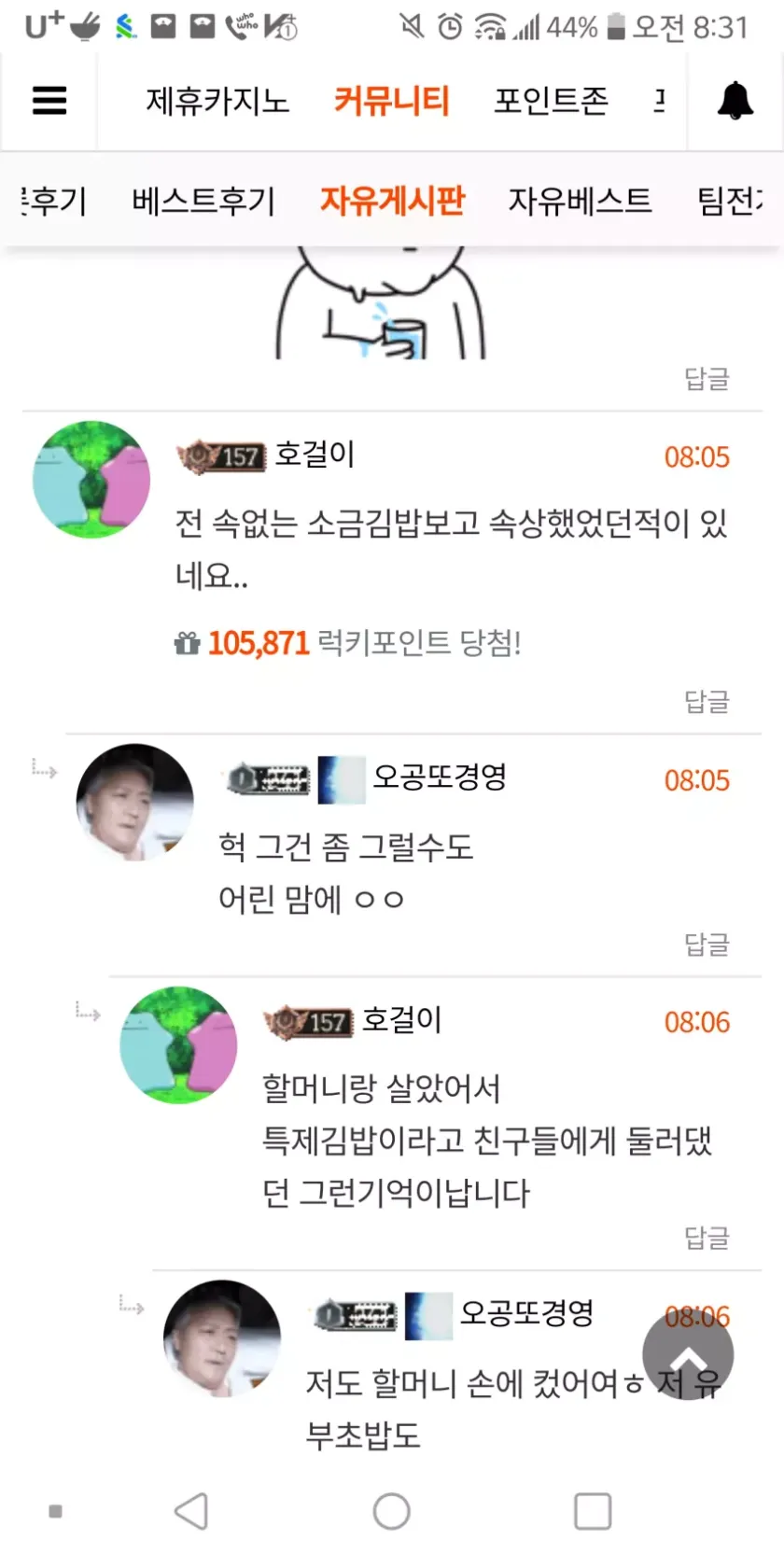Open the hamburger menu
784x1568 pixels.
coord(49,100)
